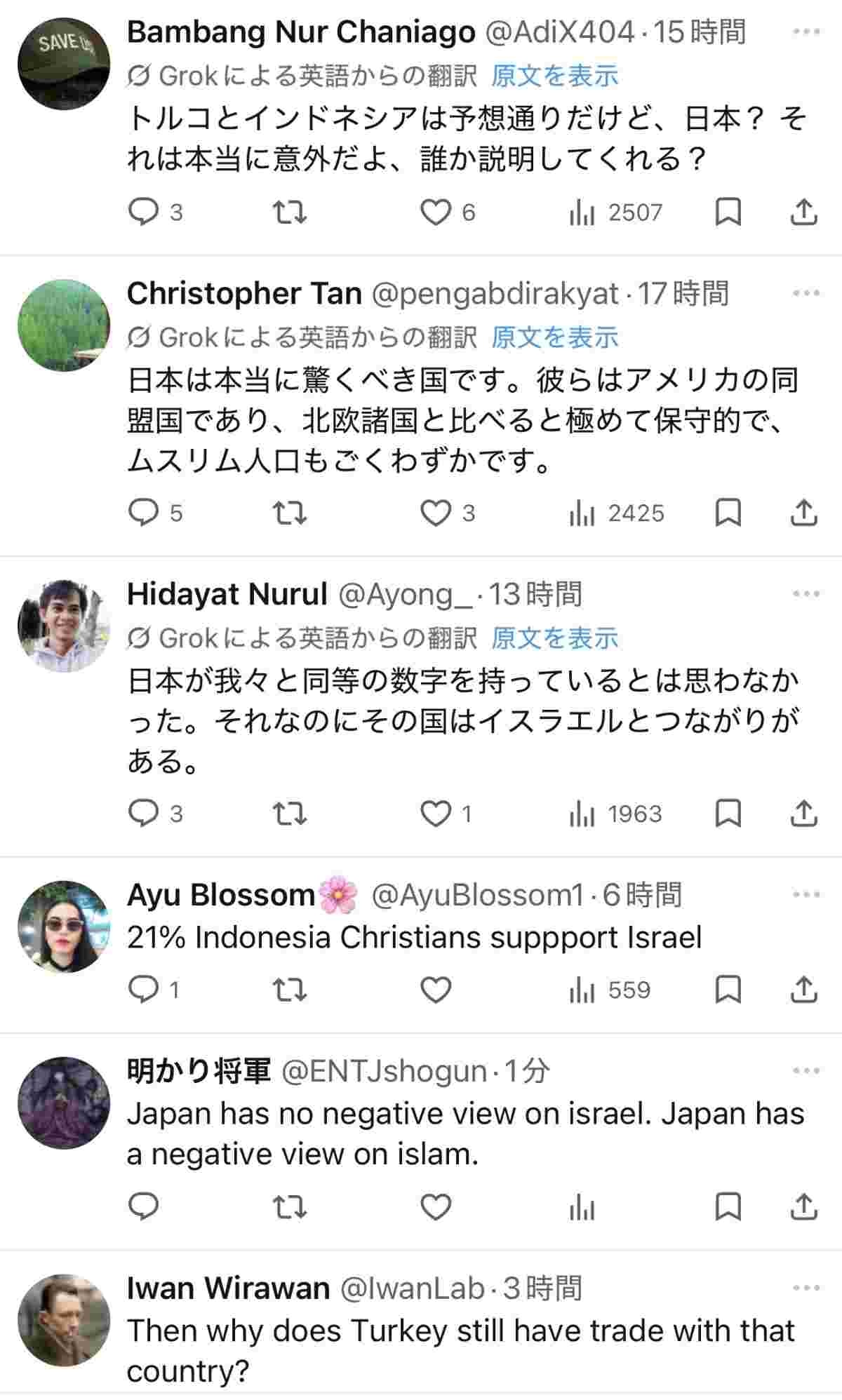The width and height of the screenshot is (842, 1400).
Task: Reply to 明かり将軍's post
Action: click(145, 1208)
